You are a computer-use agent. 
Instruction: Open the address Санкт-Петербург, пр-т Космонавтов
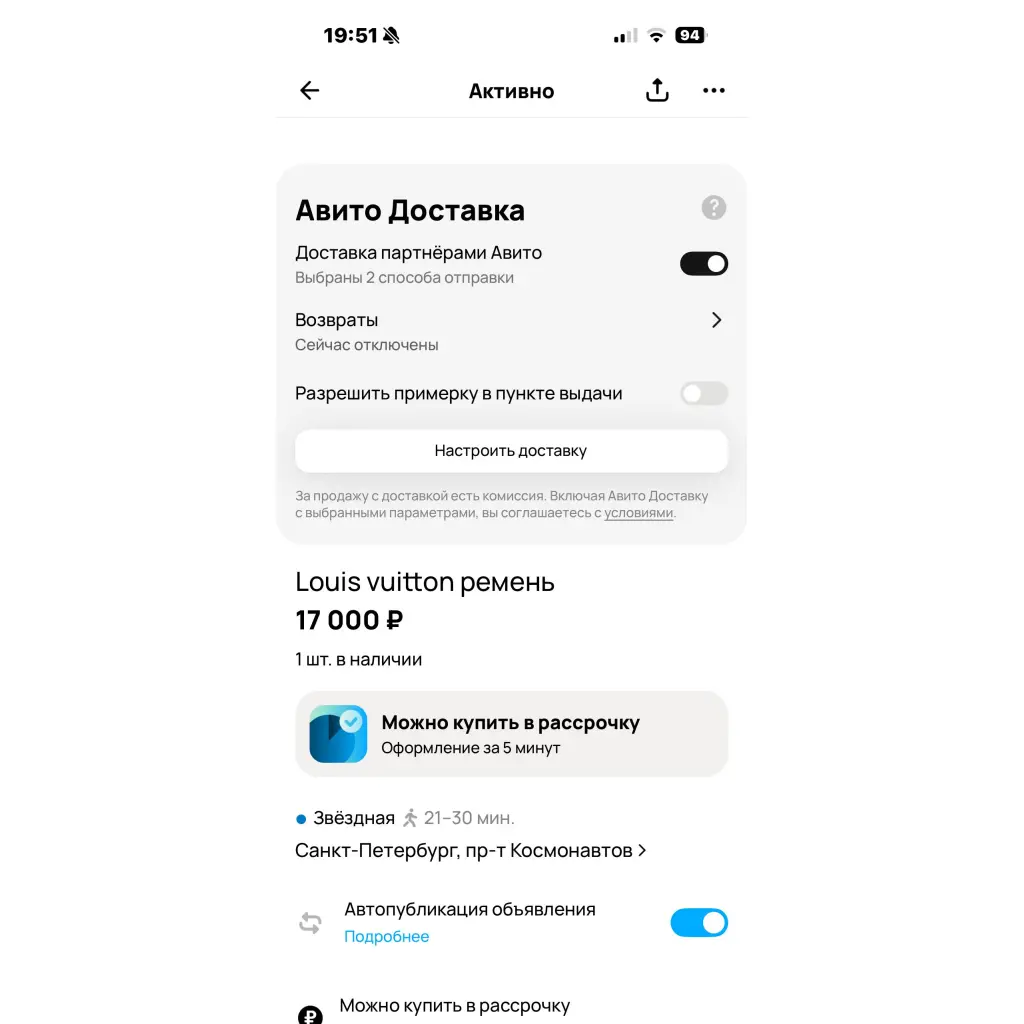click(471, 851)
